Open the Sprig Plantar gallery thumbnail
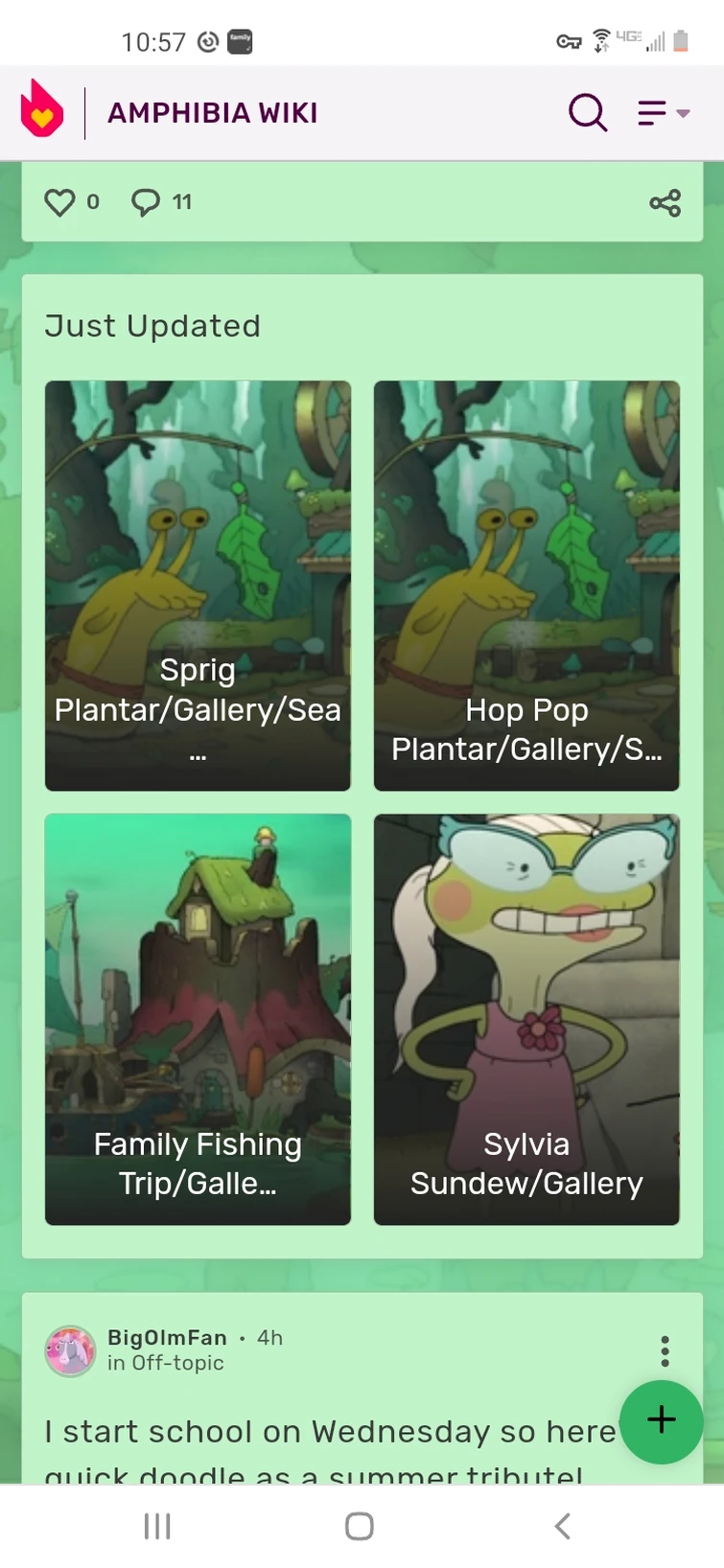 coord(197,585)
